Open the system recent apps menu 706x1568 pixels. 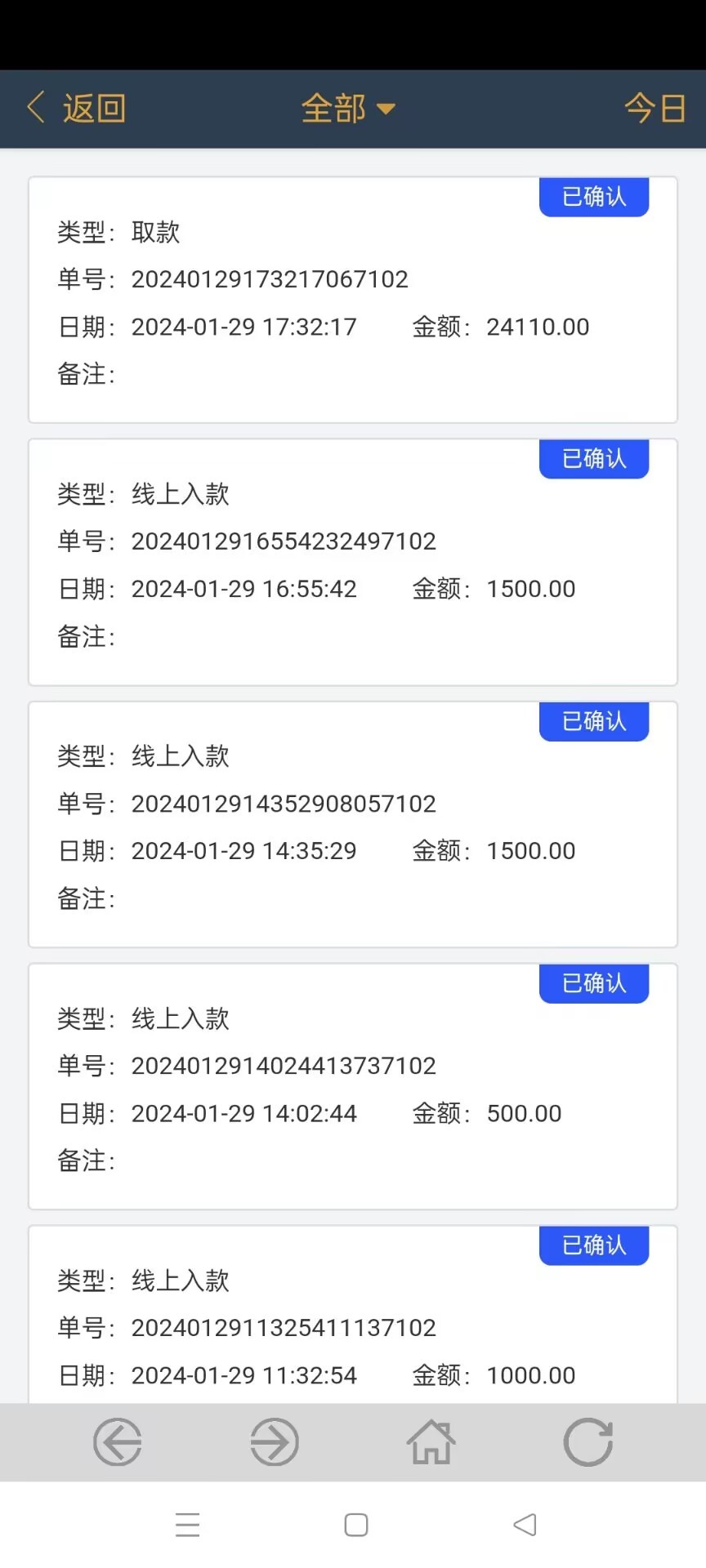pos(188,1525)
